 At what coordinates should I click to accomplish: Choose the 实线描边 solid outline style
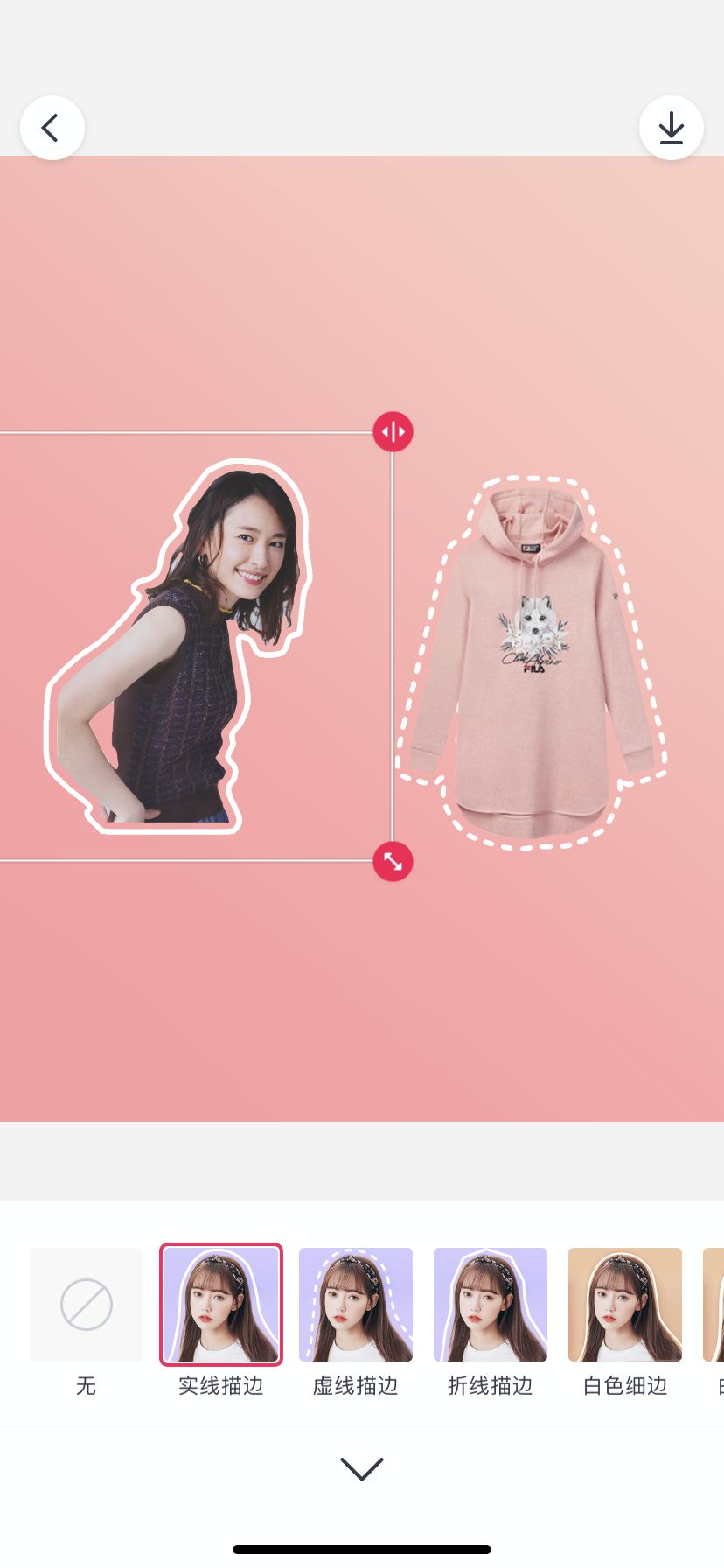[221, 1305]
